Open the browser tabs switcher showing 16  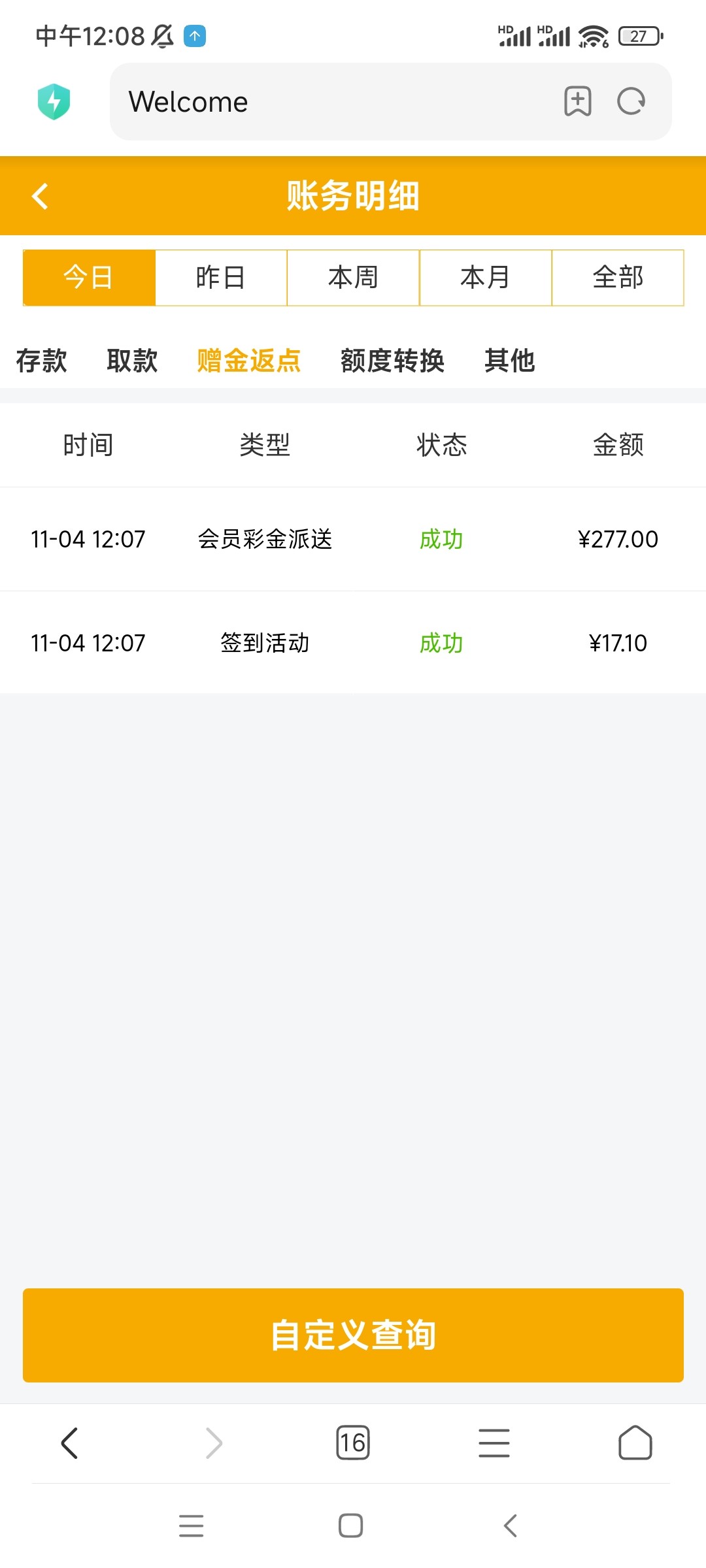pyautogui.click(x=352, y=1443)
